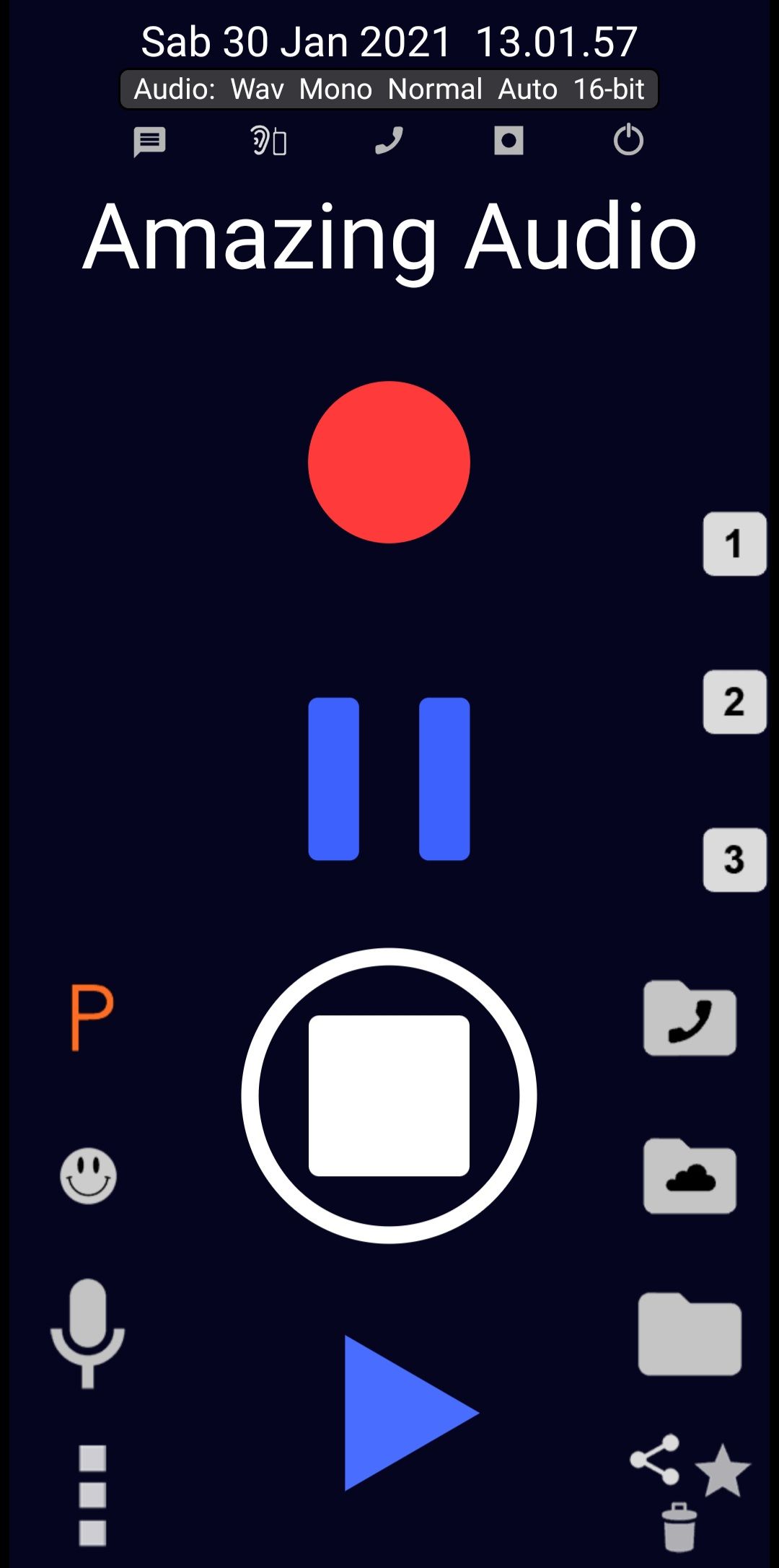Pause the recording
779x1568 pixels.
389,779
